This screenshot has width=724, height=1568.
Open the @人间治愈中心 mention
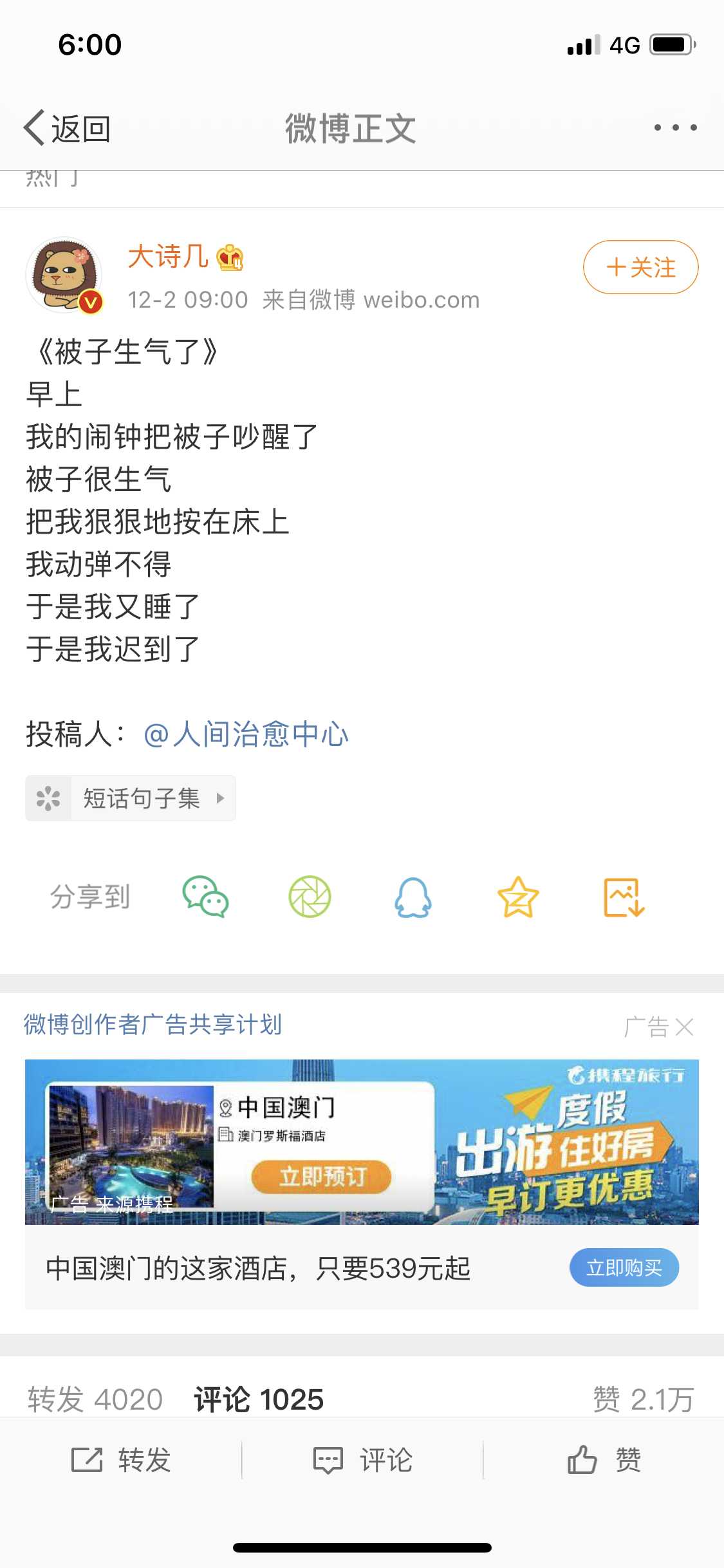[x=246, y=734]
